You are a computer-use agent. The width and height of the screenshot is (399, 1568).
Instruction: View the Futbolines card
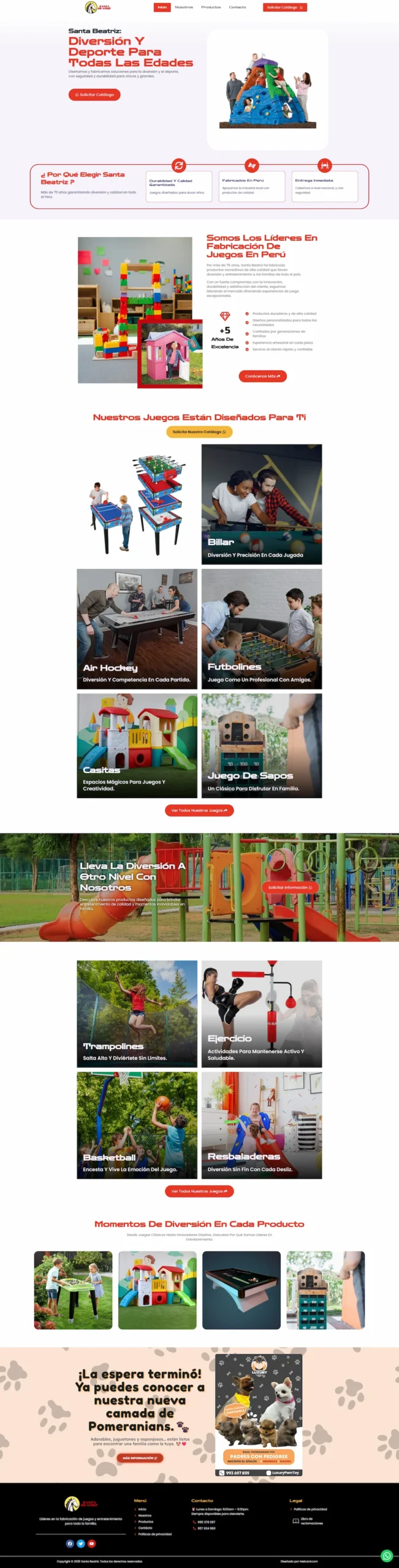tap(262, 628)
